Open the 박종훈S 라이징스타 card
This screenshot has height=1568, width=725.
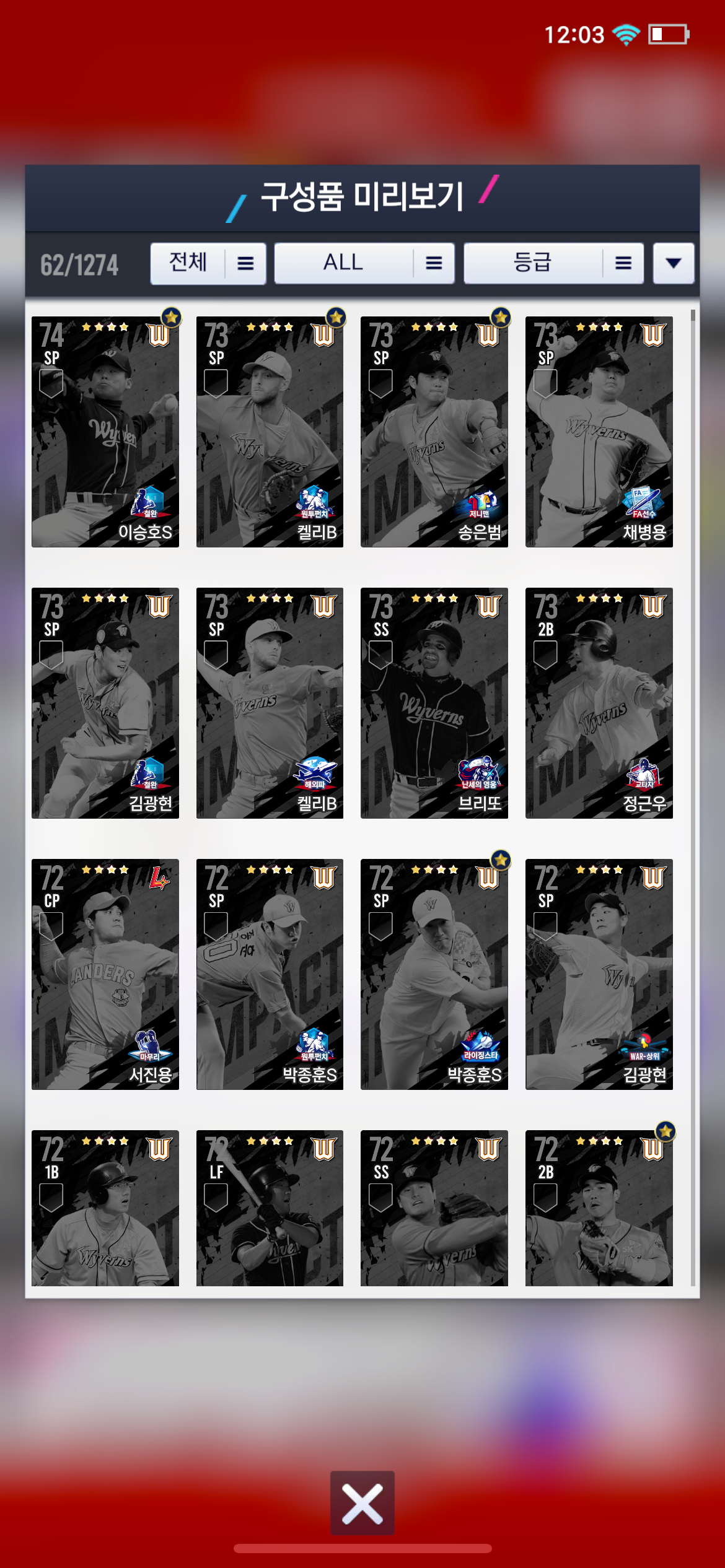[434, 974]
